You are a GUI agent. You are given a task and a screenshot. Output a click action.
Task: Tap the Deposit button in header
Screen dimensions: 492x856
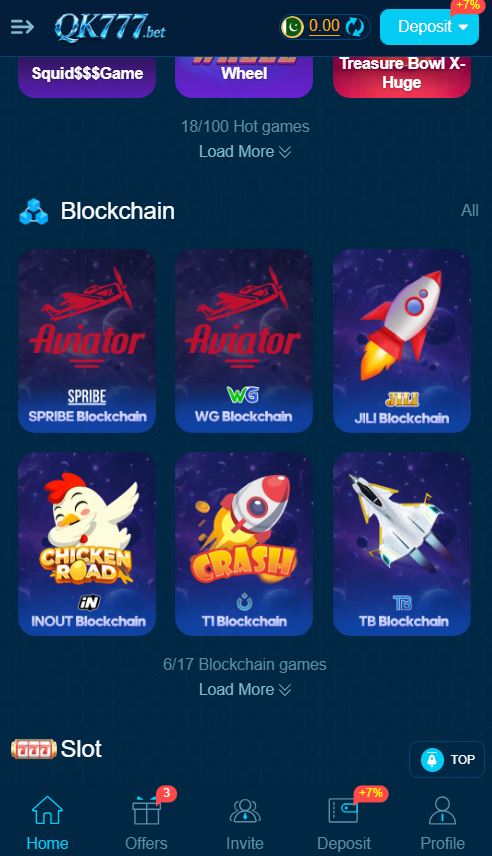[429, 27]
